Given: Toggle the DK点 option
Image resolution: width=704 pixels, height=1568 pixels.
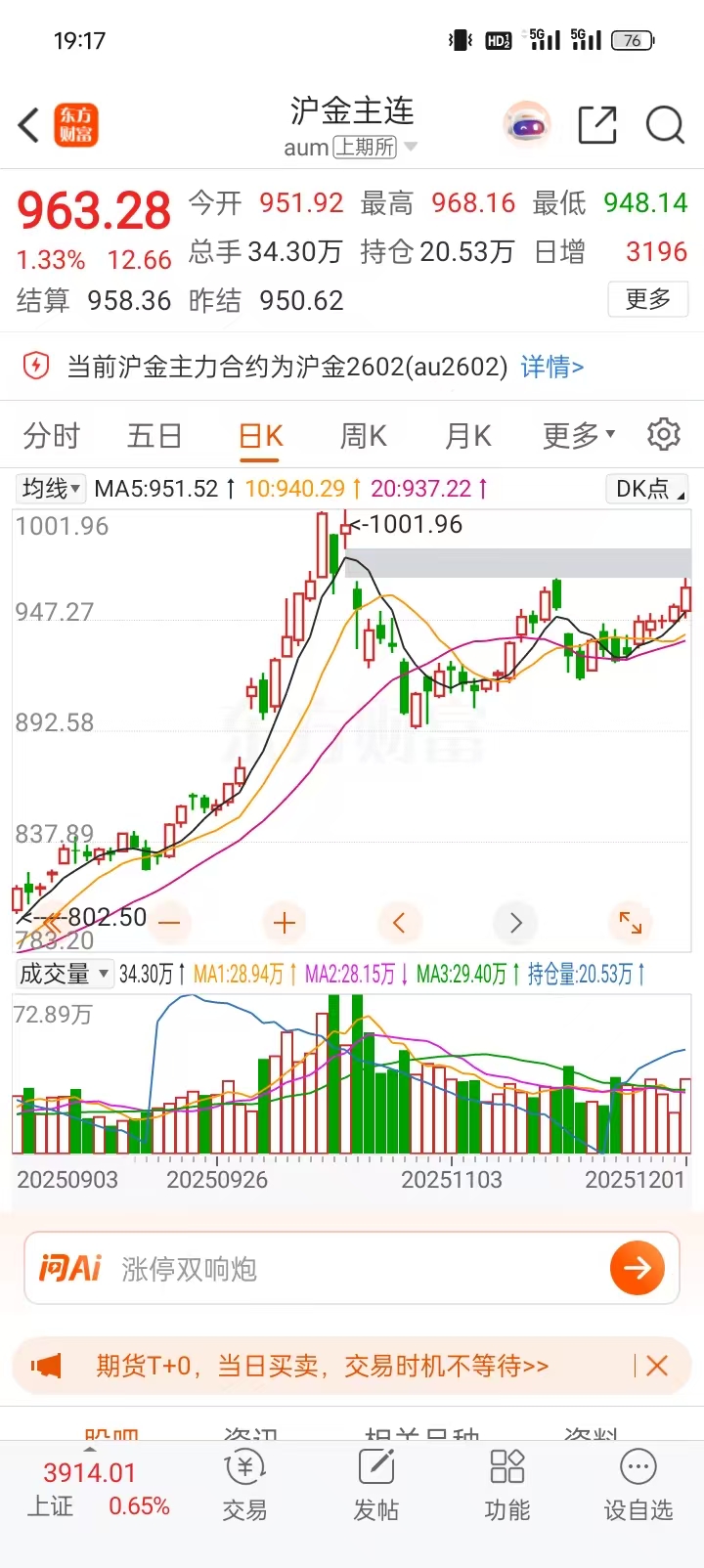Looking at the screenshot, I should coord(648,488).
